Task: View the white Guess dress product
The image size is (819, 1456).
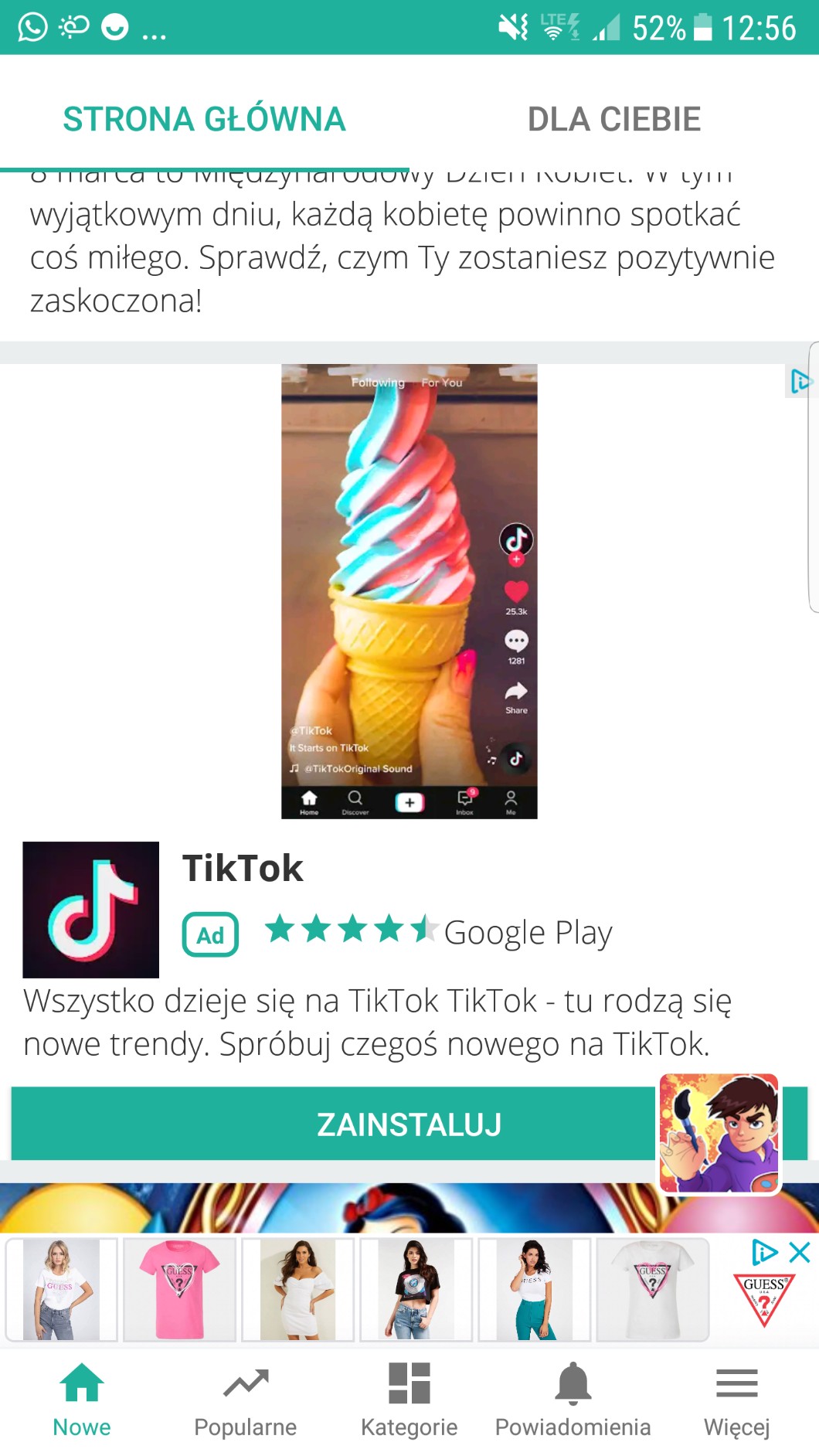Action: 297,1289
